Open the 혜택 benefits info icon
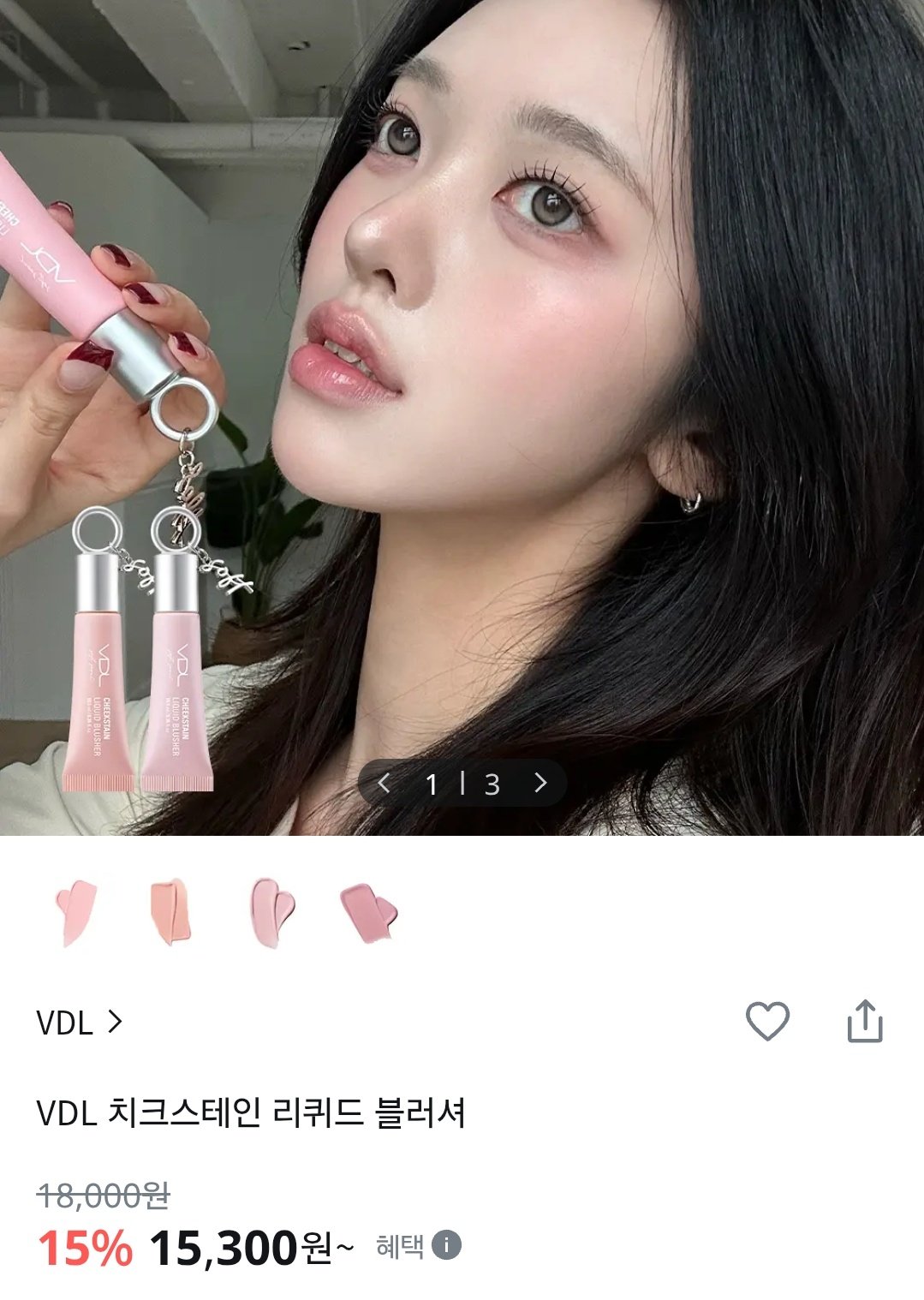Viewport: 924px width, 1300px height. 446,1245
